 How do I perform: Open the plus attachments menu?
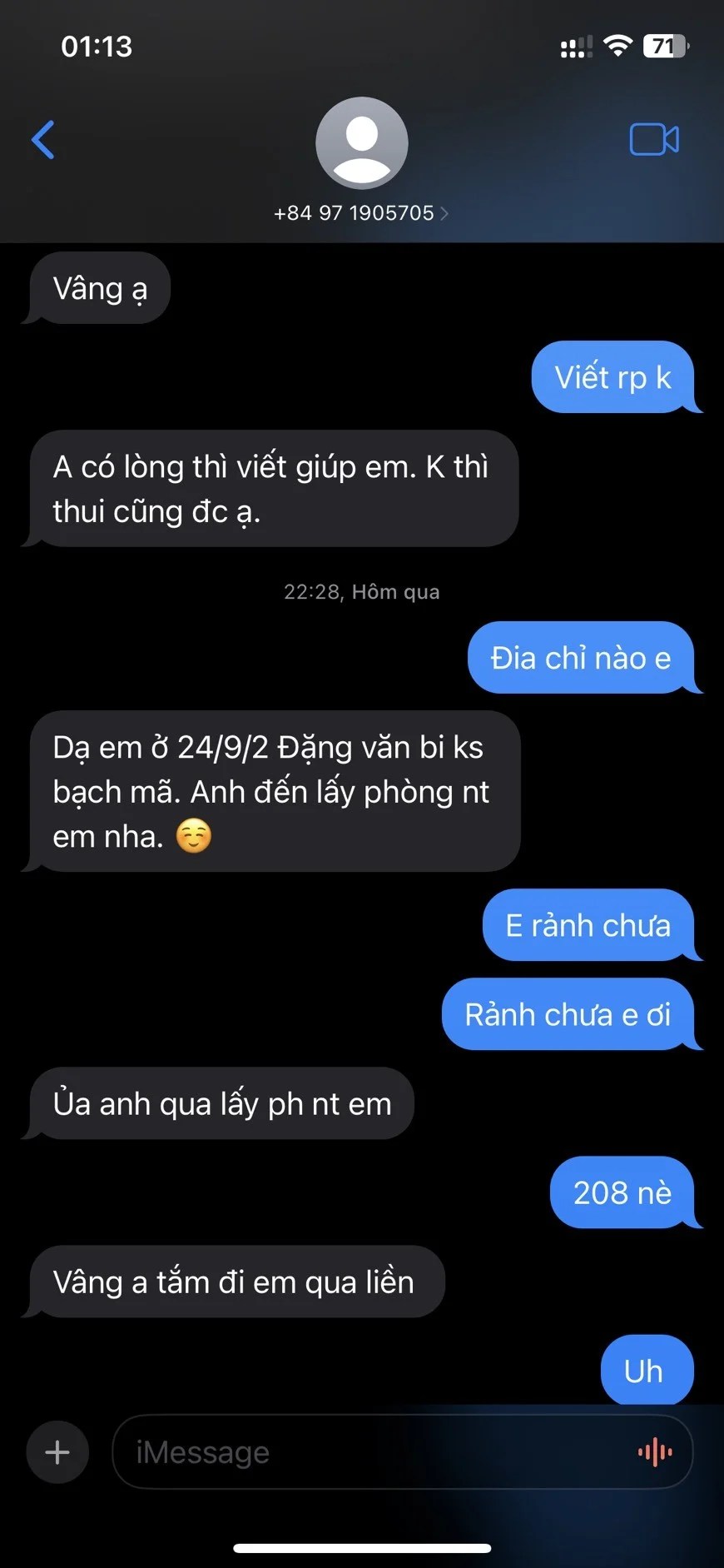[x=57, y=1452]
